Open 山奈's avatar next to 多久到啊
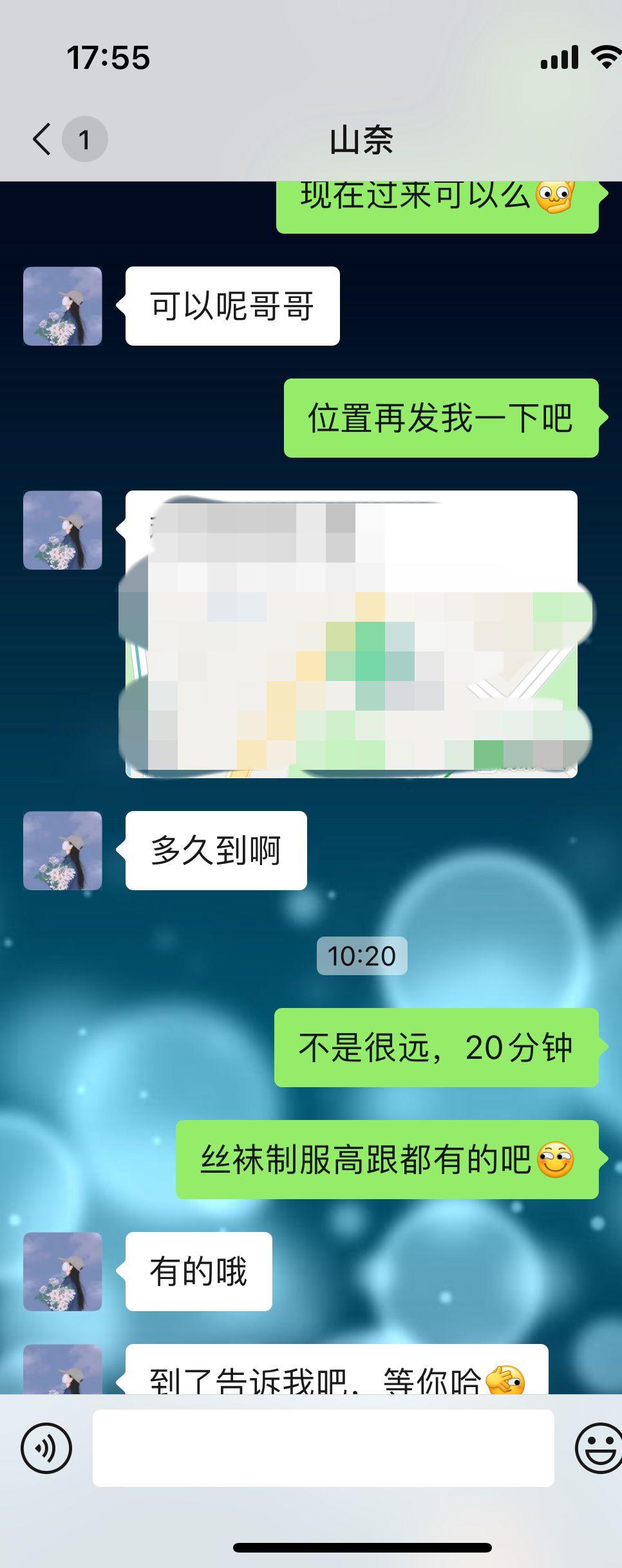622x1568 pixels. [62, 851]
